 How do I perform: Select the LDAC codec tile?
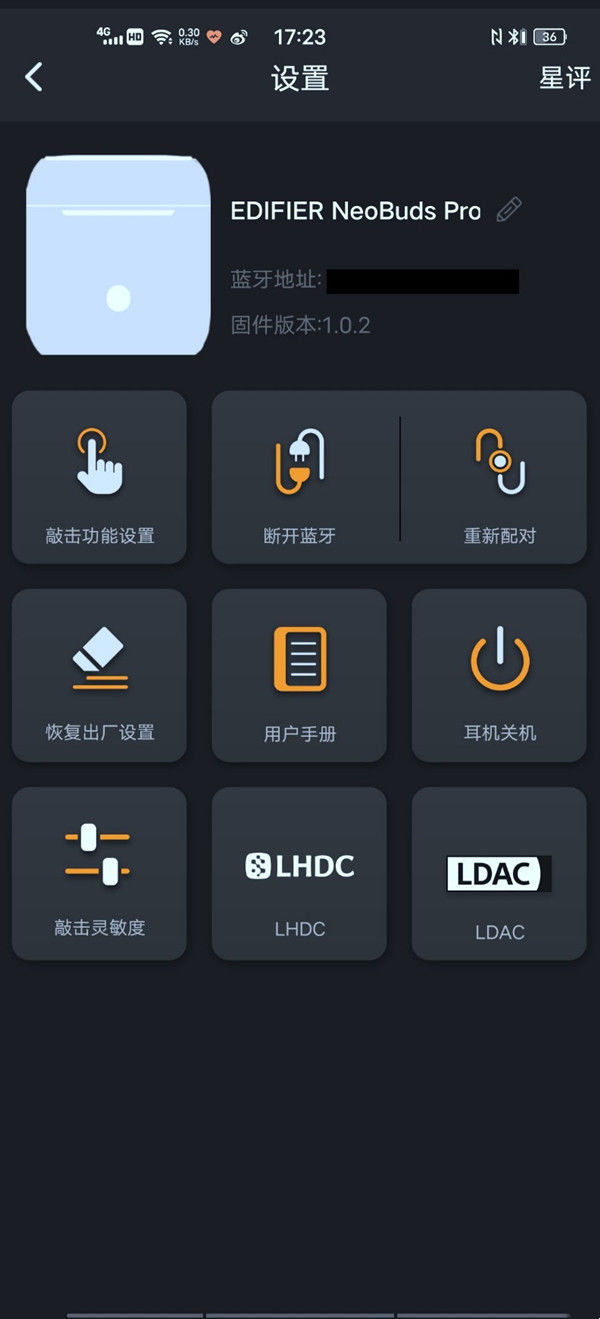(x=499, y=873)
